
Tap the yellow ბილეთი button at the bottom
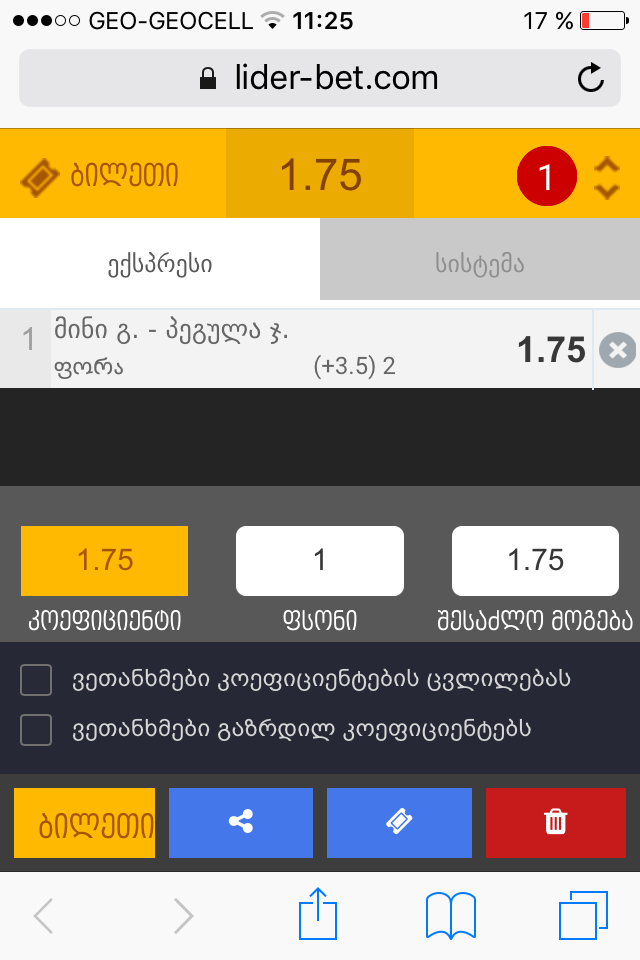tap(85, 823)
